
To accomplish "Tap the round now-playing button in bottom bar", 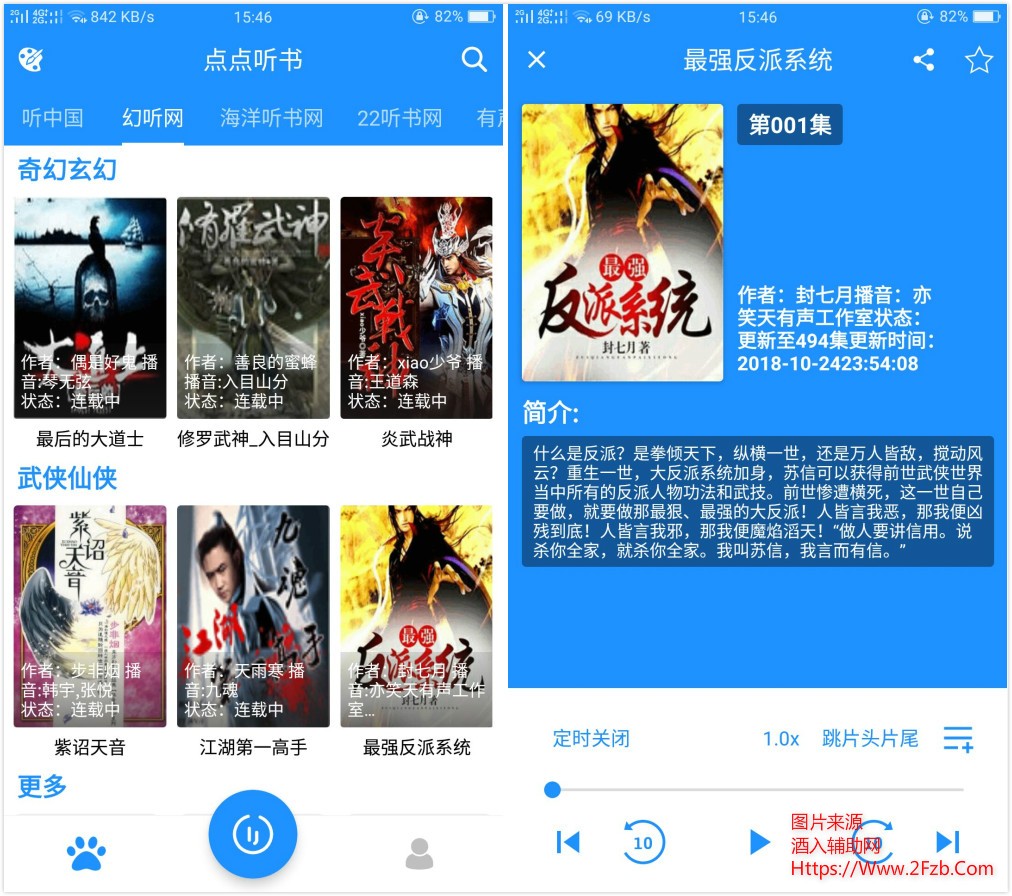I will [253, 833].
